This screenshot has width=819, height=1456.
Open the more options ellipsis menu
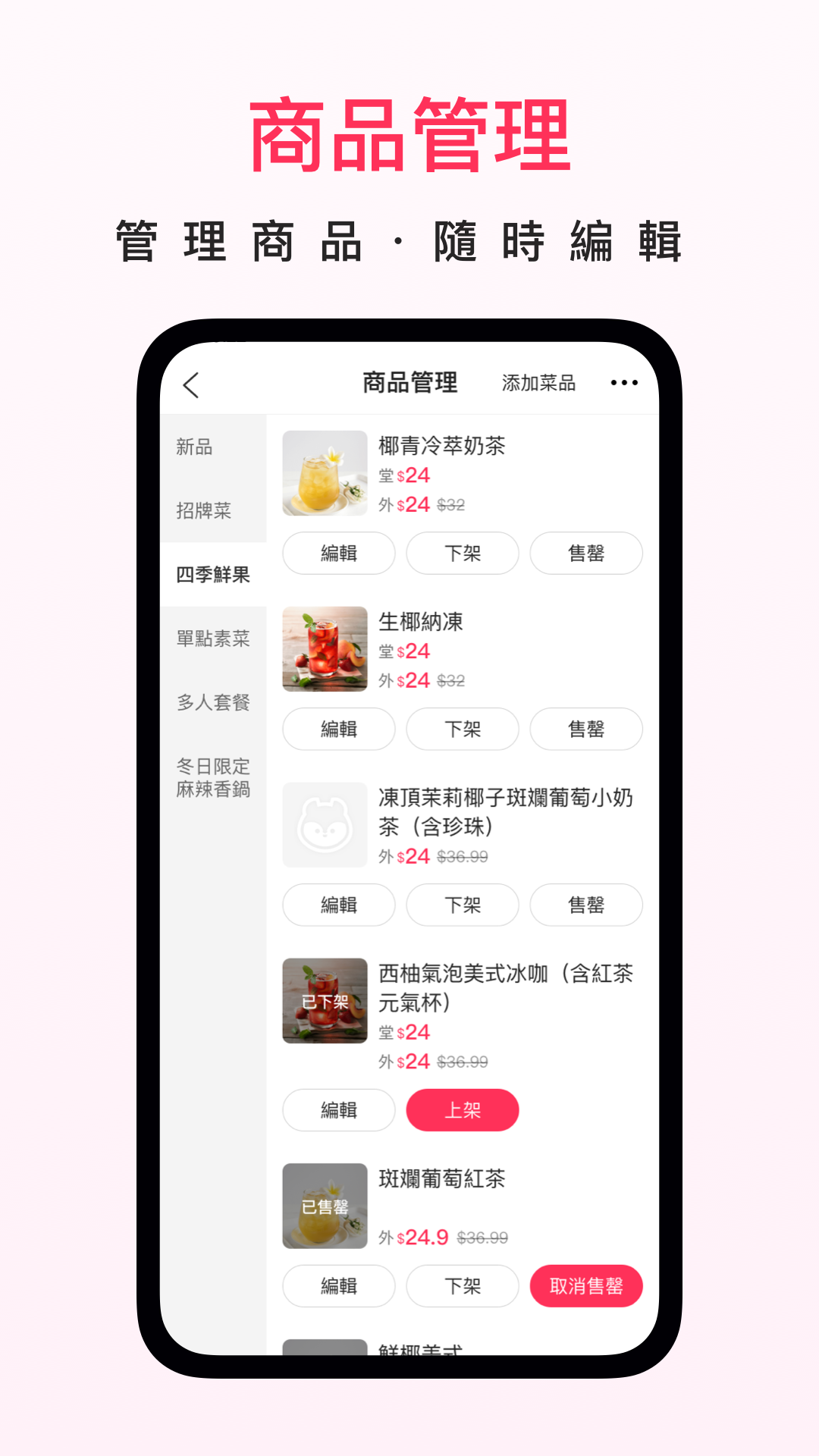click(x=625, y=383)
